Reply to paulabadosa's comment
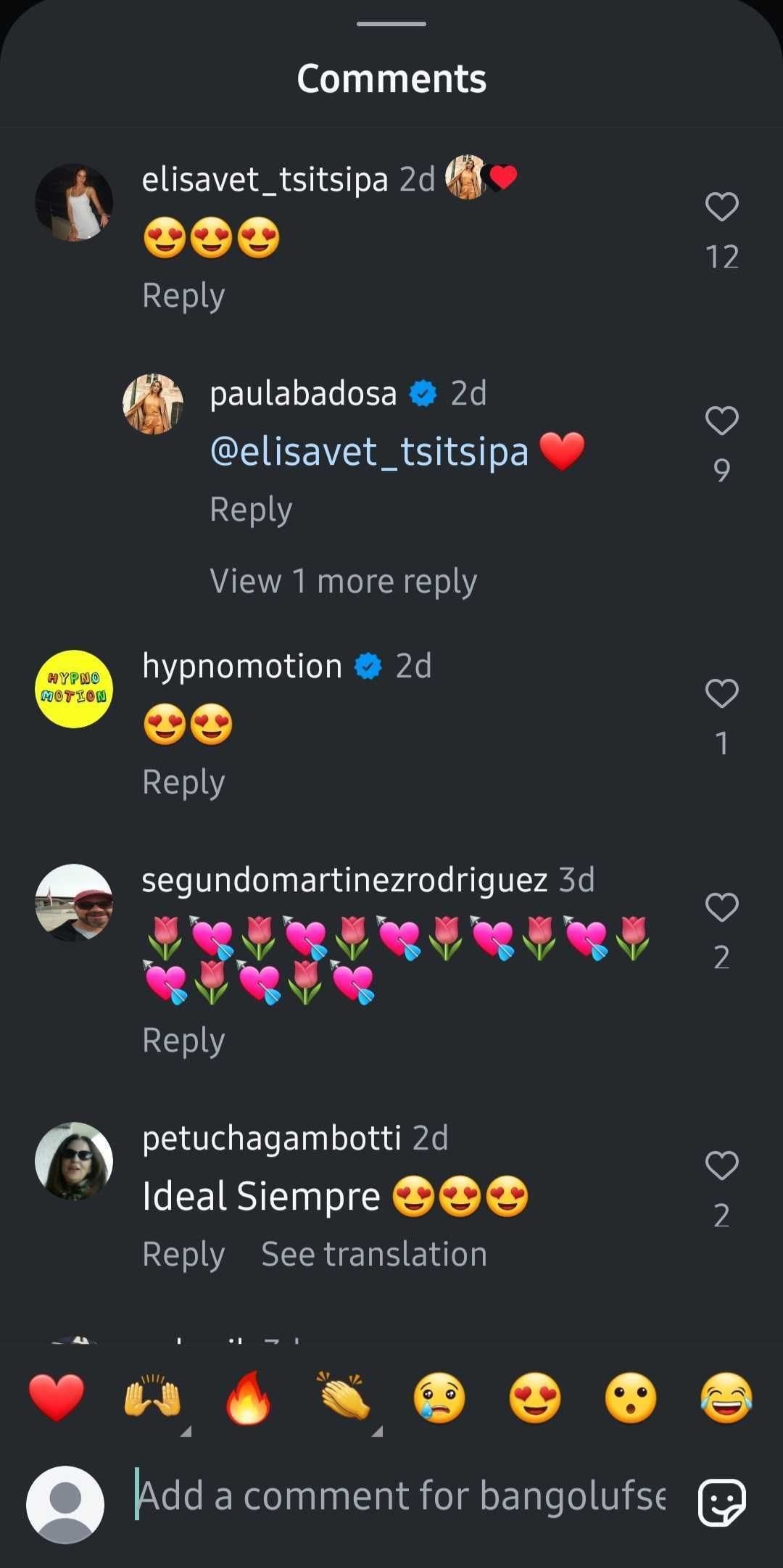The height and width of the screenshot is (1568, 783). click(251, 509)
